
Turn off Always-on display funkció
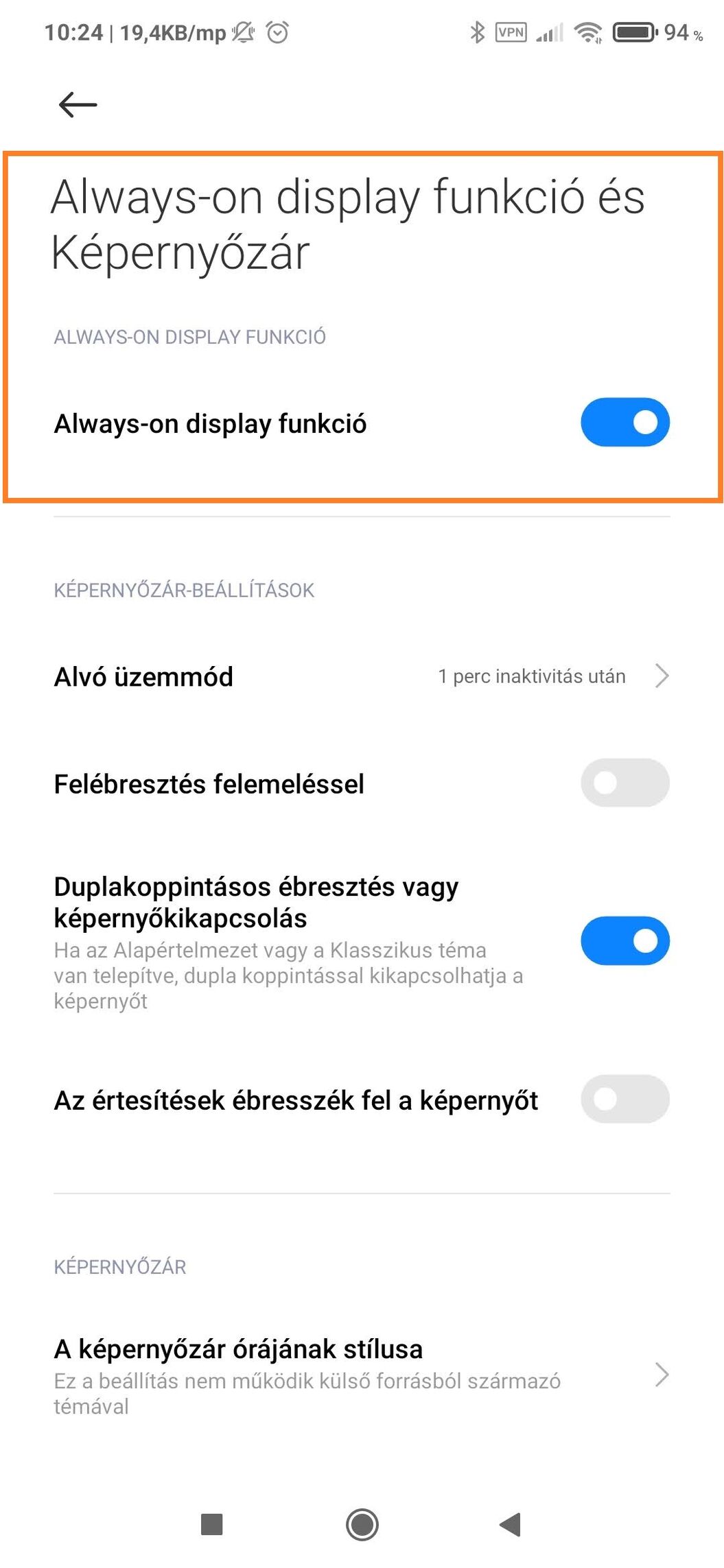pos(624,423)
